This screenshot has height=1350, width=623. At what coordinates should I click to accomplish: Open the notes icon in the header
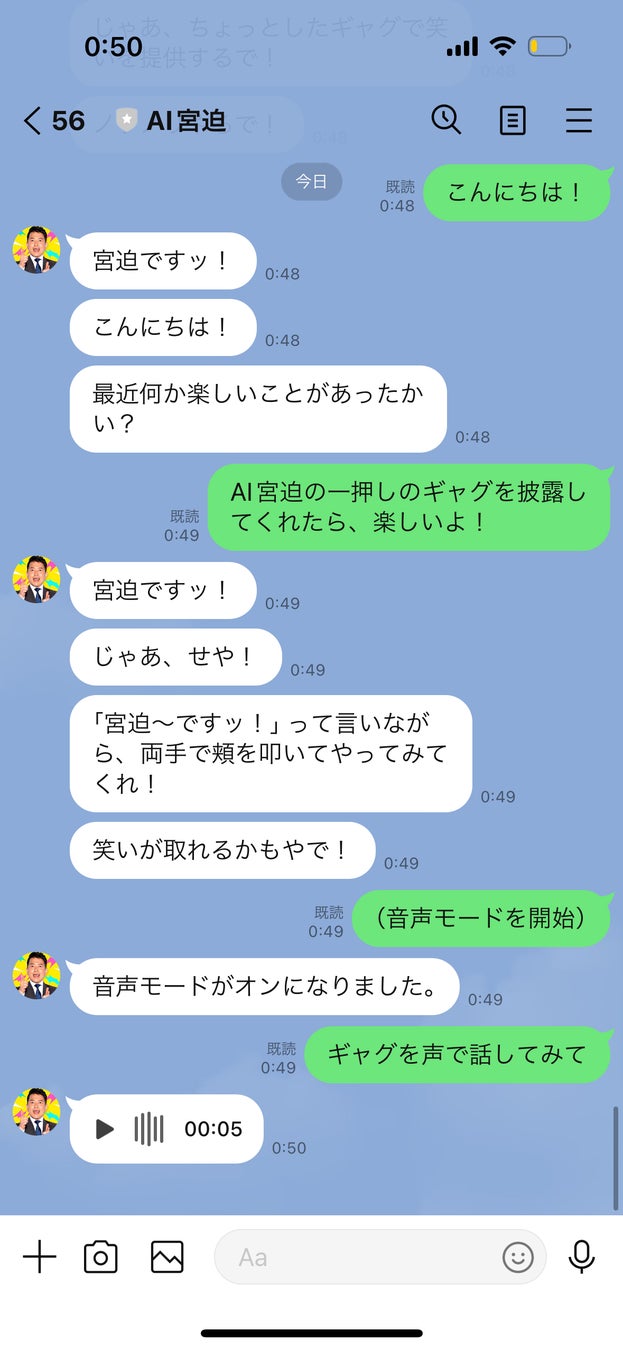coord(512,121)
